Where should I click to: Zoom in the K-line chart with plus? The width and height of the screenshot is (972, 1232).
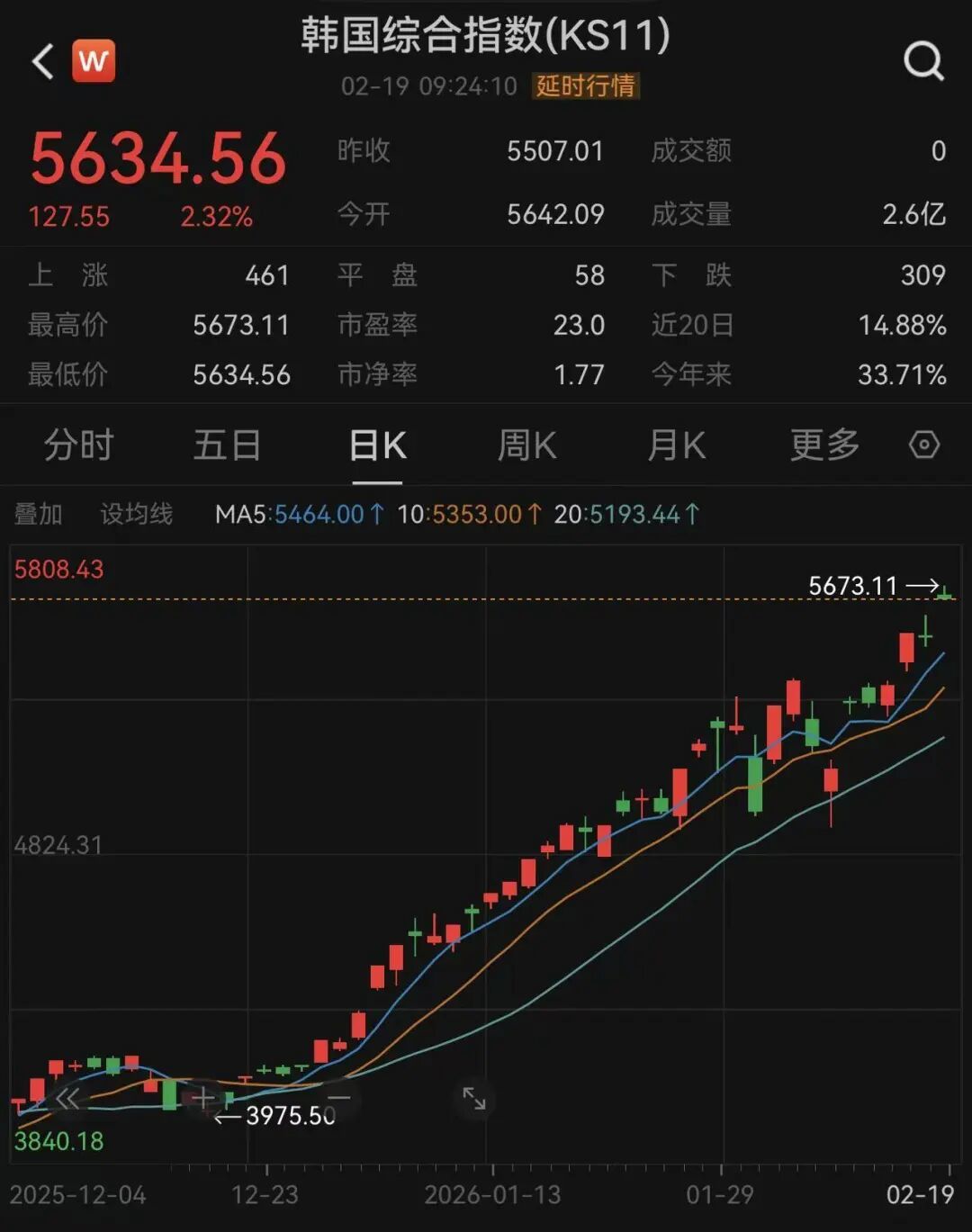click(203, 1098)
